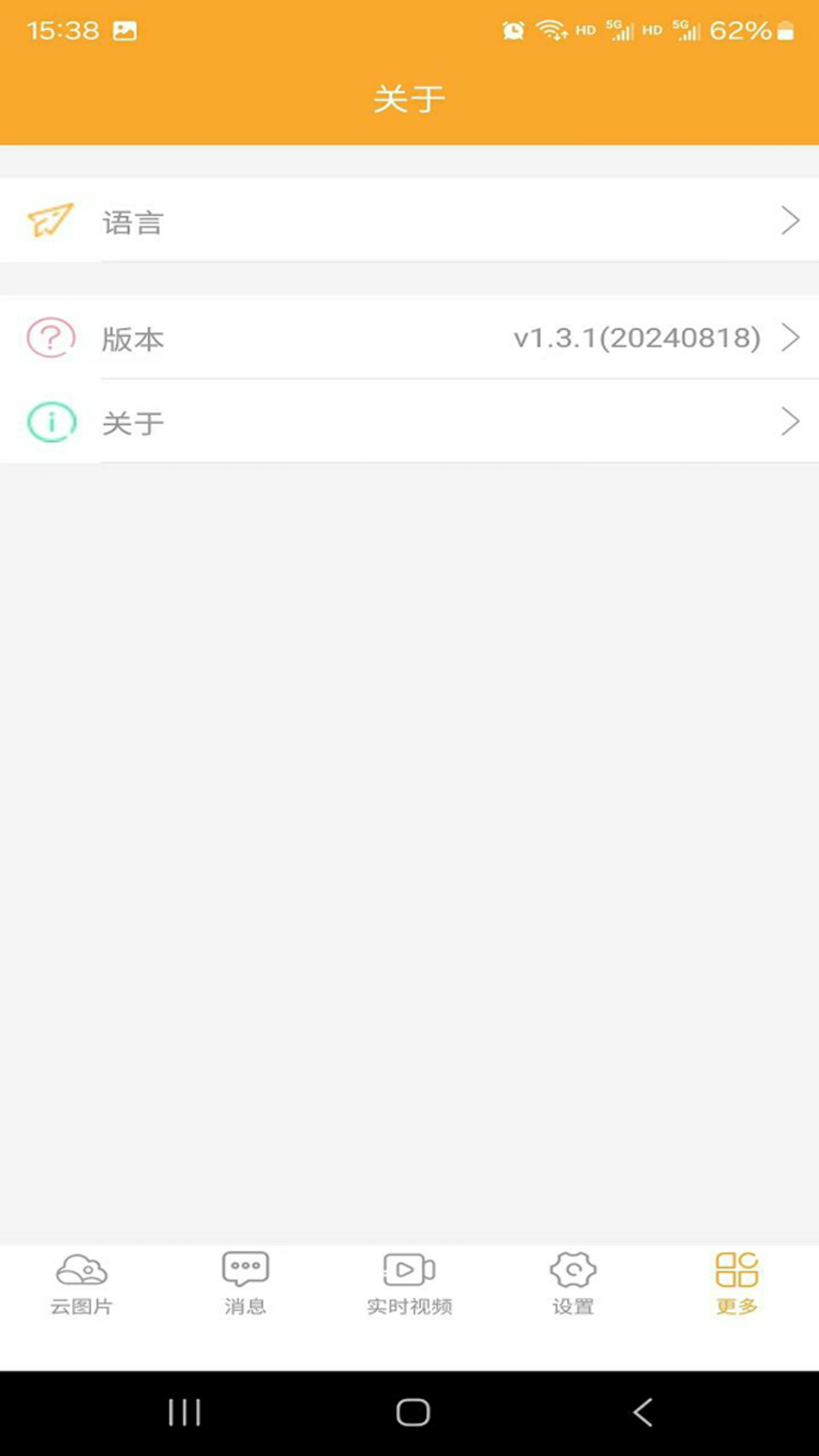Tap the battery percentage indicator
Screen dimensions: 819x1456
739,30
